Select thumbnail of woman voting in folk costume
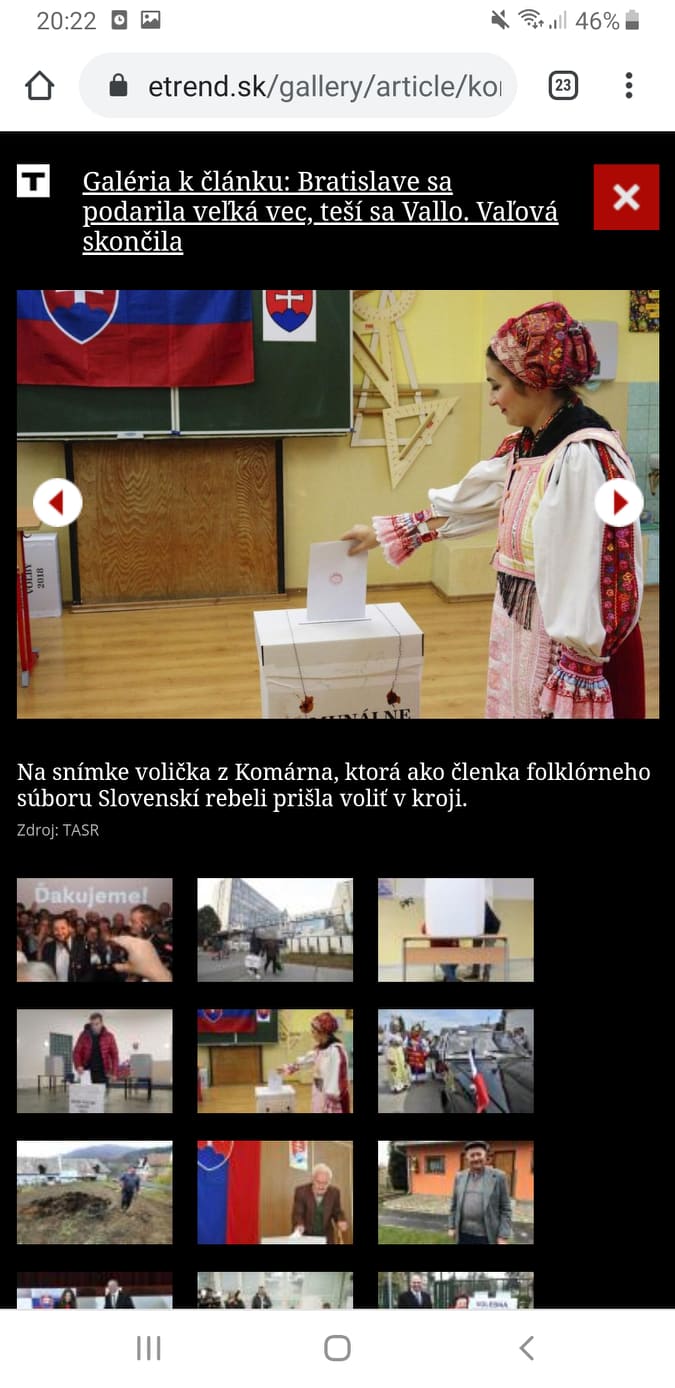Image resolution: width=675 pixels, height=1388 pixels. pyautogui.click(x=275, y=1061)
